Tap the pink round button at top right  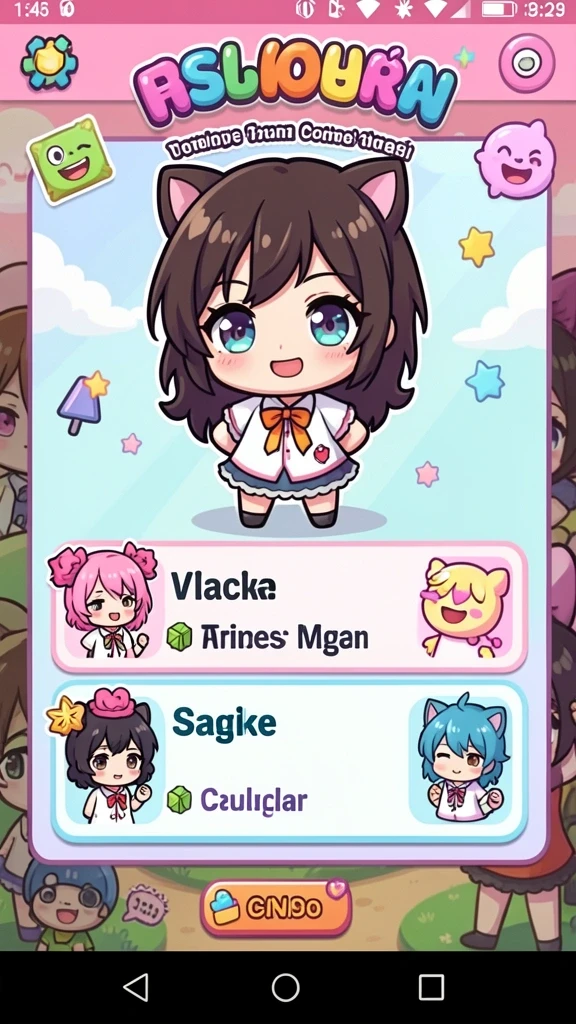coord(526,63)
